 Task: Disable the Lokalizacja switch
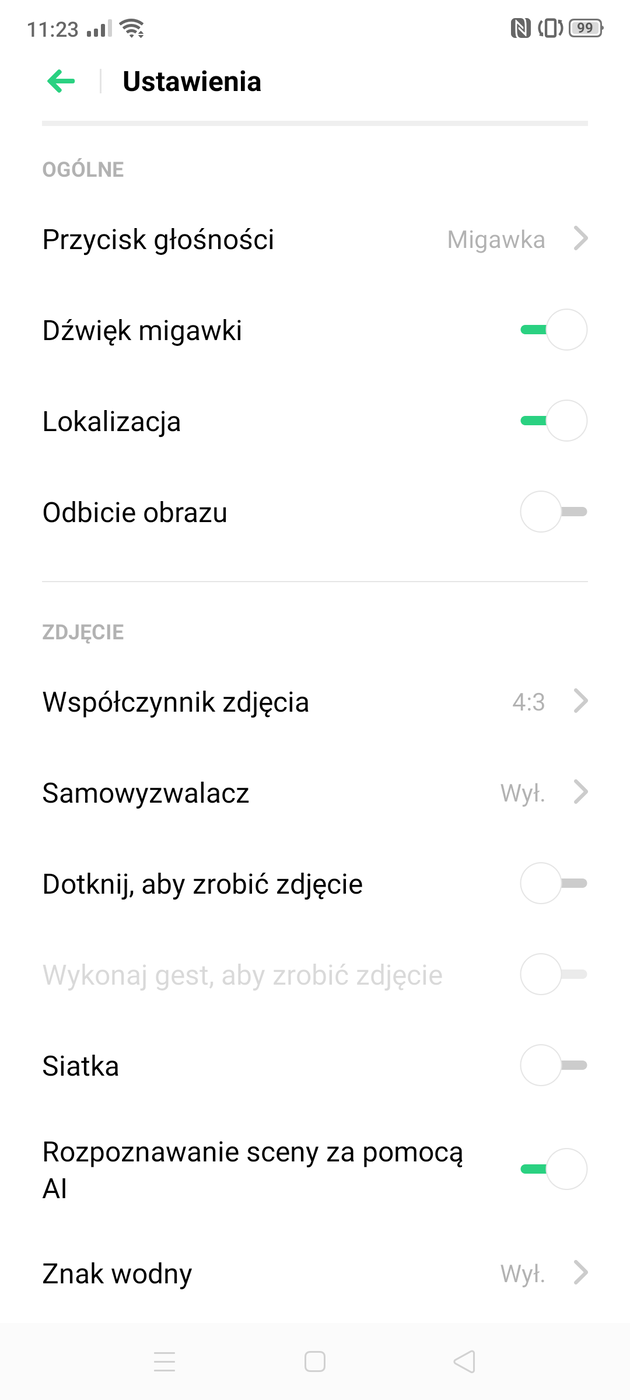pyautogui.click(x=553, y=421)
